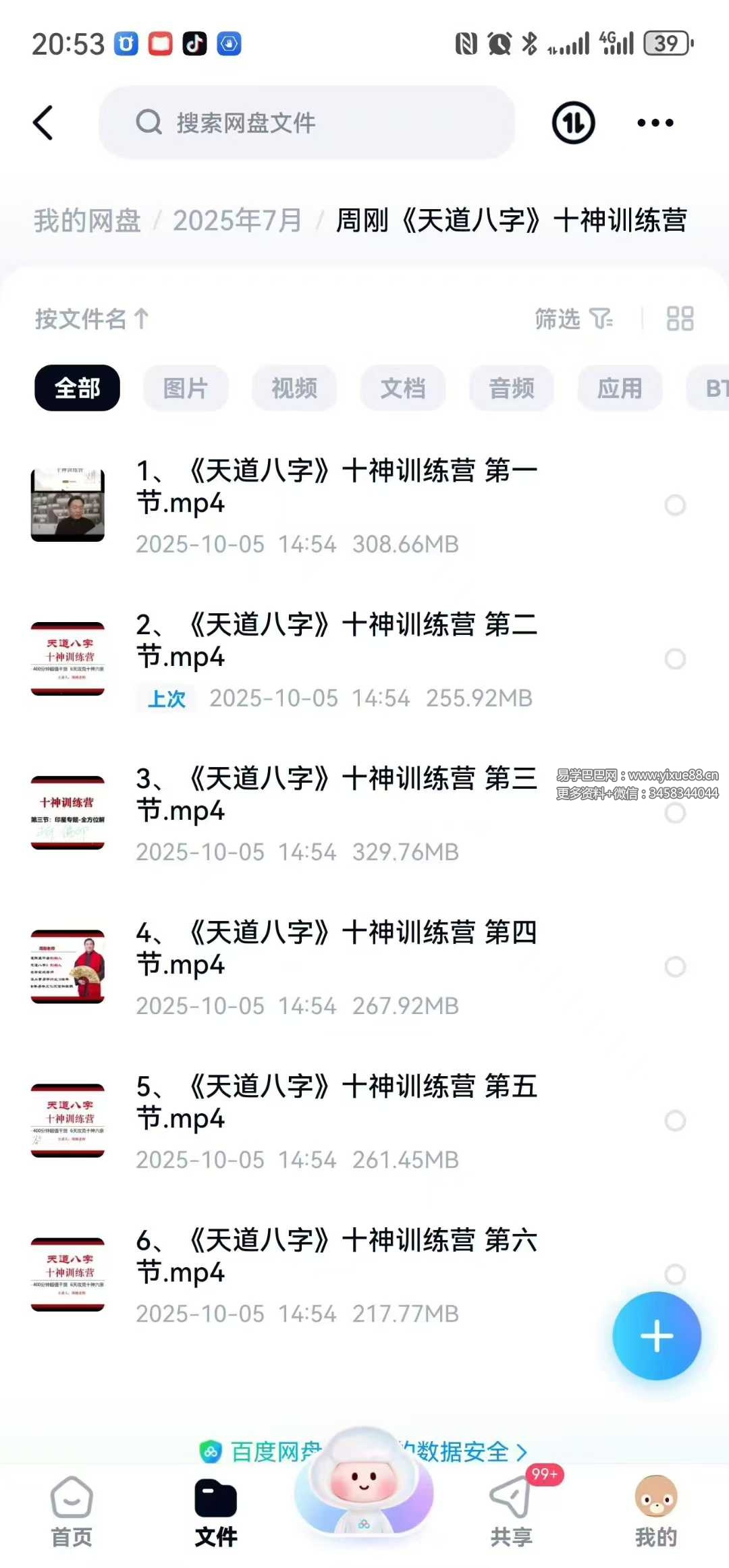The height and width of the screenshot is (1568, 729).
Task: Switch to grid view layout
Action: tap(680, 318)
